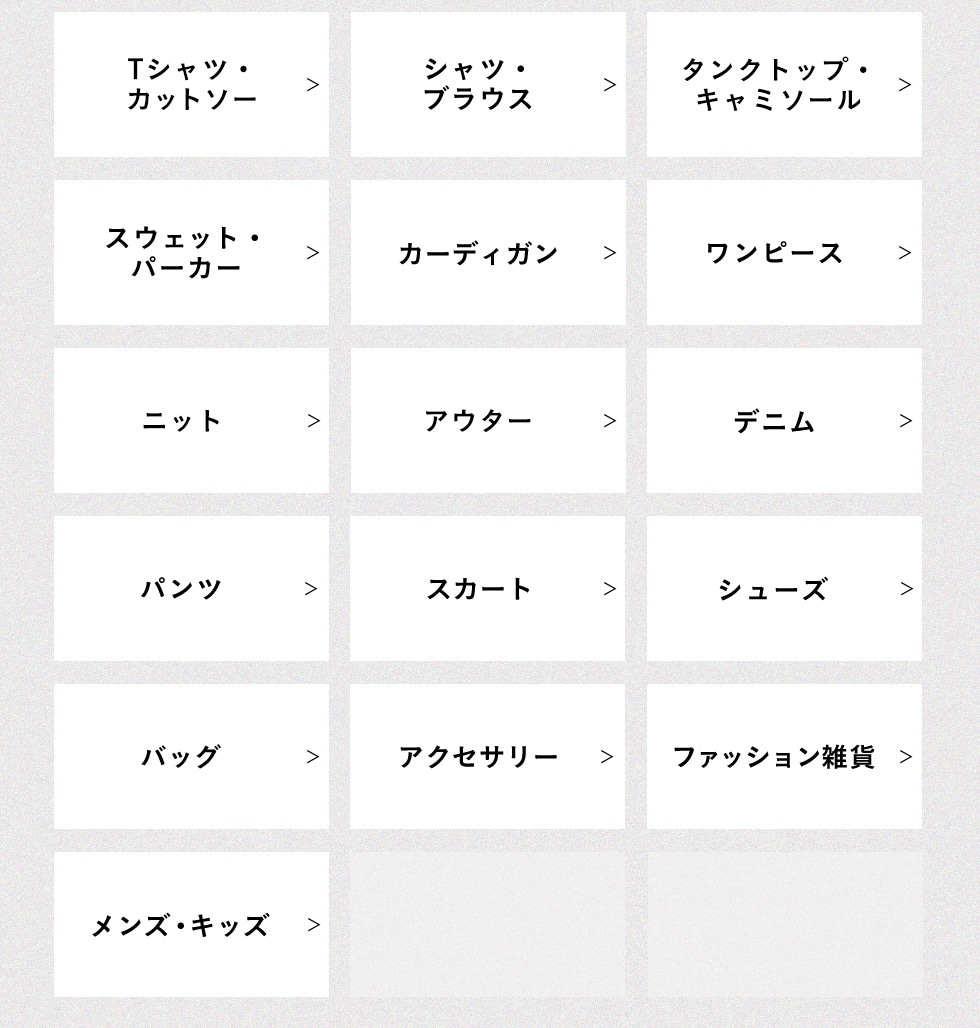The width and height of the screenshot is (980, 1028).
Task: Tap the ニット category tile
Action: point(191,421)
